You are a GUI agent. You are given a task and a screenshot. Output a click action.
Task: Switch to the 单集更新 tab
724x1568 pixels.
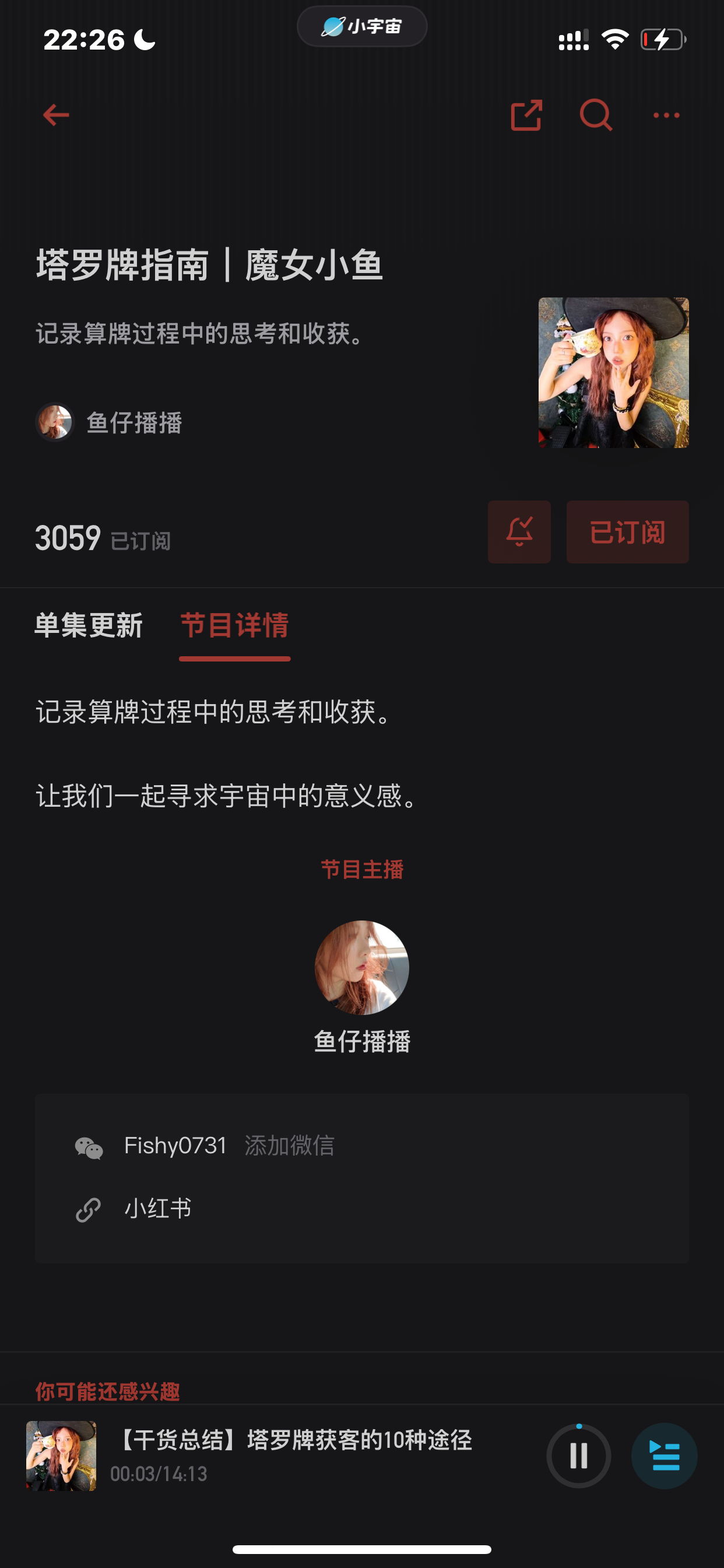click(89, 626)
